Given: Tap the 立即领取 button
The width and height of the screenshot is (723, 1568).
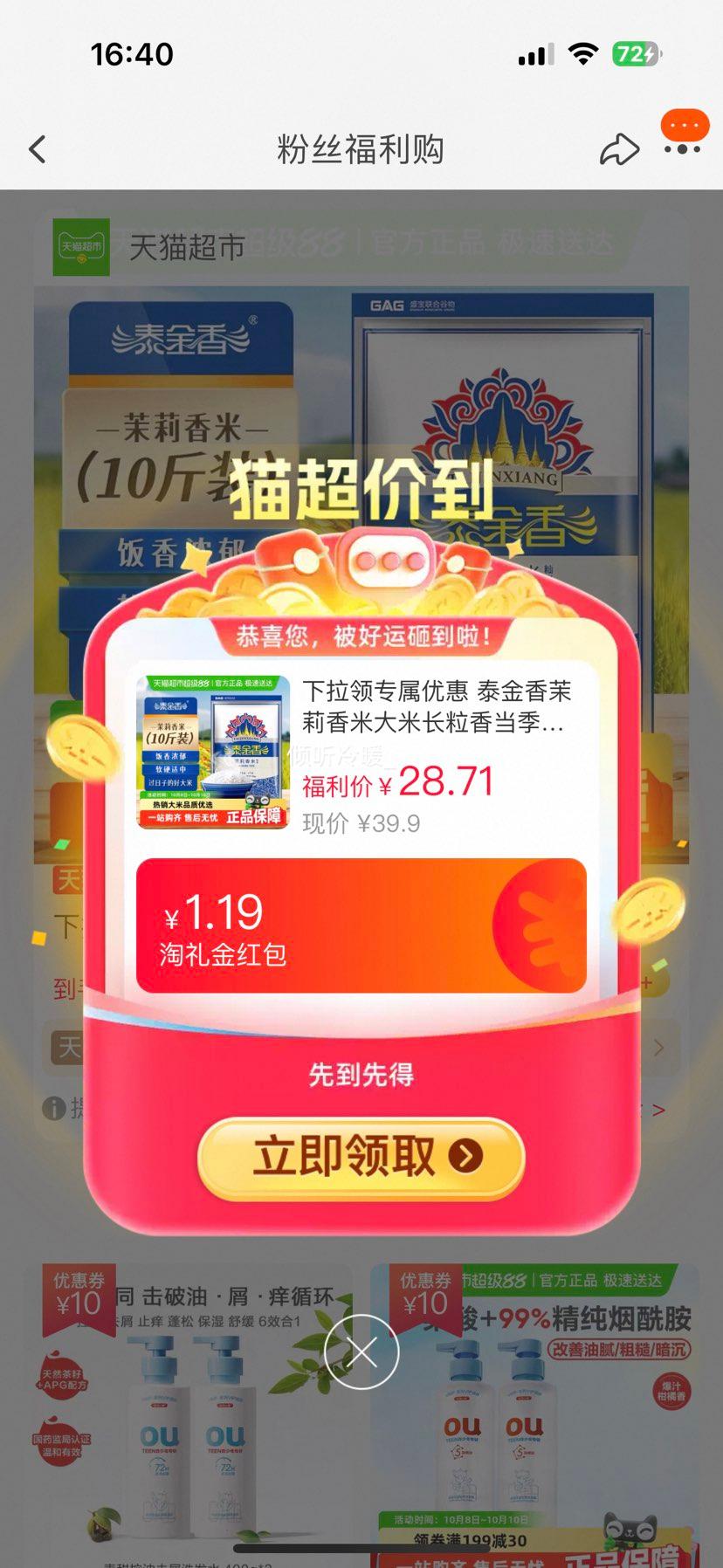Looking at the screenshot, I should coord(361,1157).
